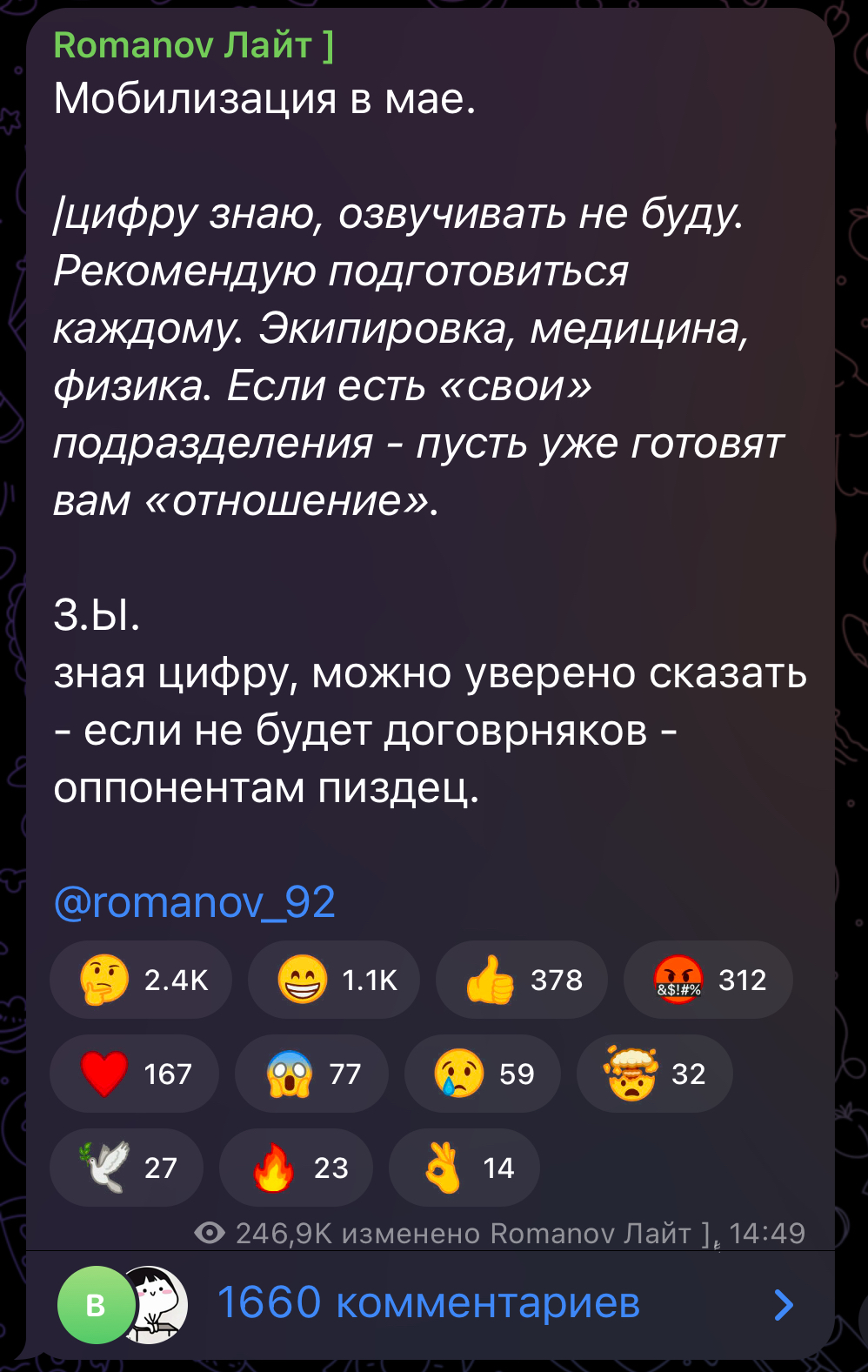Tap the thumbs up reaction chip
The width and height of the screenshot is (868, 1372).
(x=521, y=980)
